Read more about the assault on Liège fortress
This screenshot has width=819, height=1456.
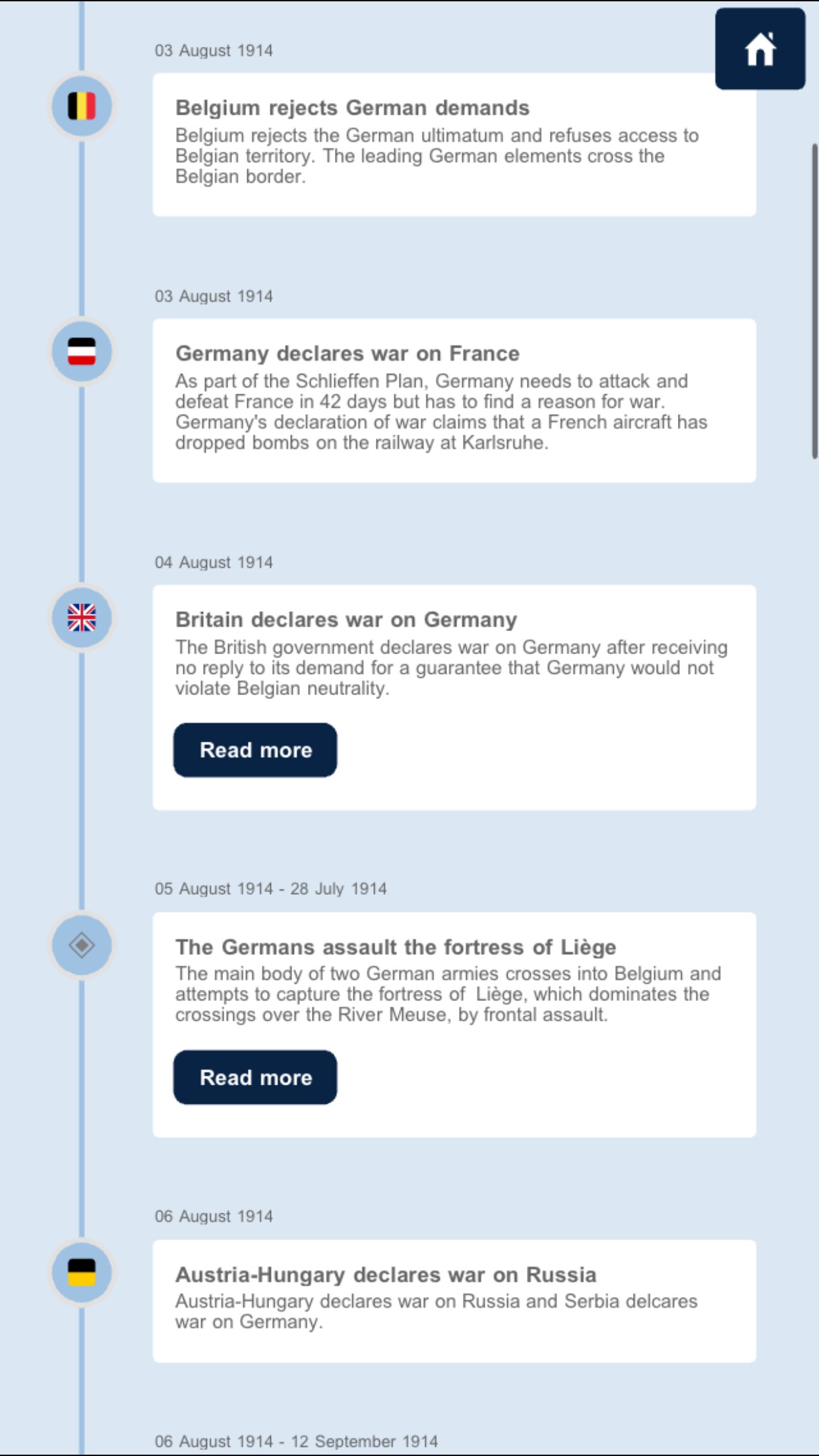pos(255,1077)
